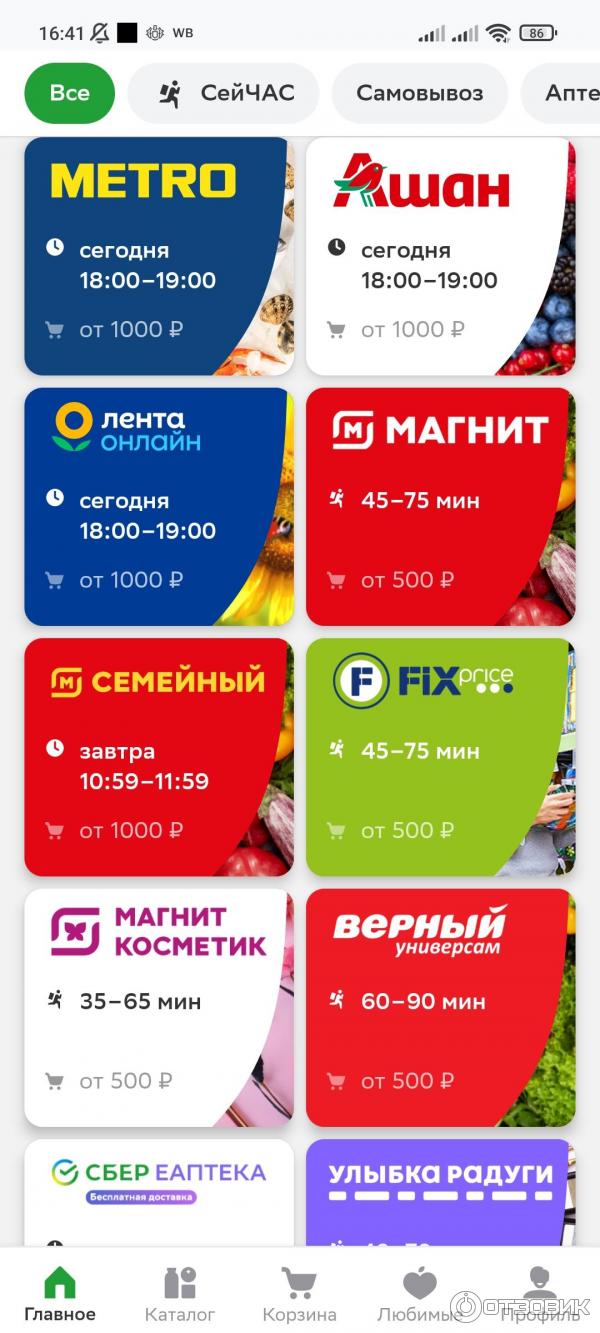Go to the Главное tab
Image resolution: width=600 pixels, height=1333 pixels.
pos(60,1295)
